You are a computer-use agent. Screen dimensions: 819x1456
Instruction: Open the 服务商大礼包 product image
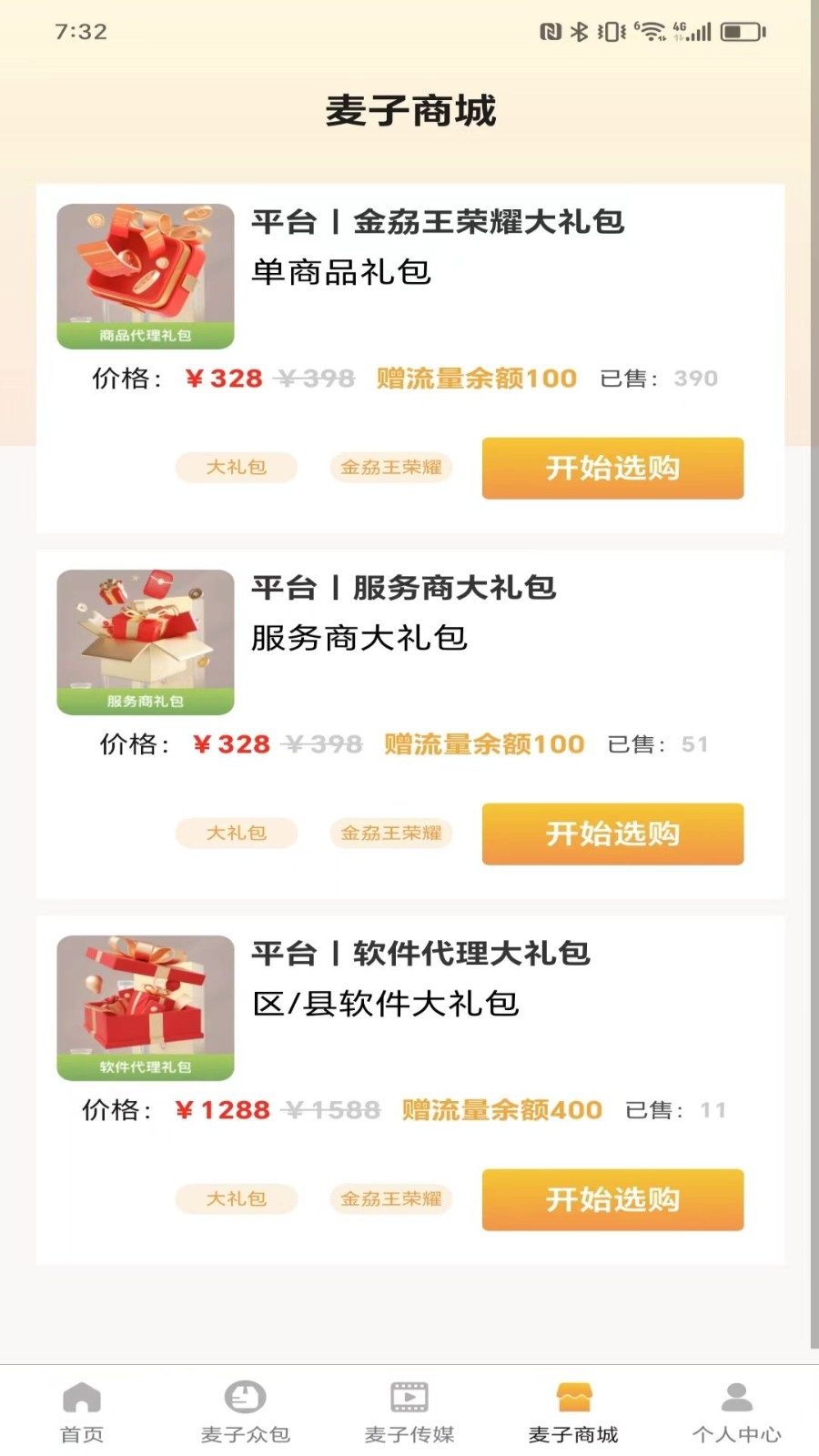(x=146, y=642)
